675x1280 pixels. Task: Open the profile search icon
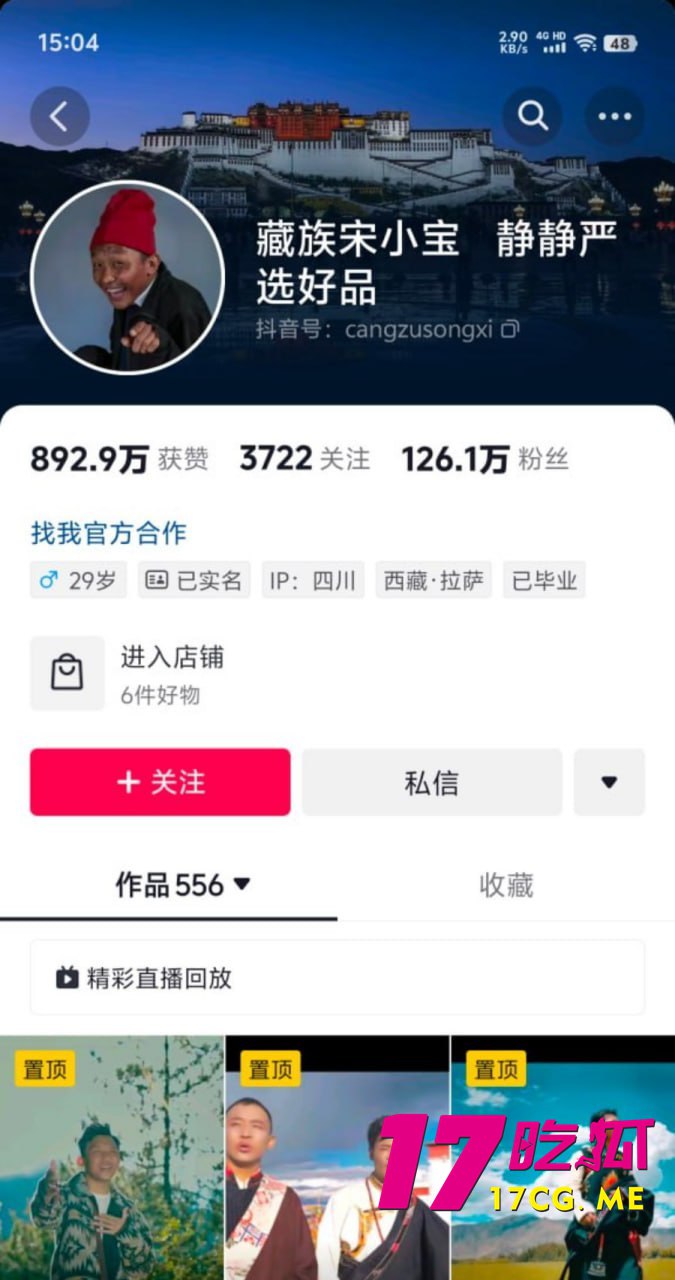coord(532,117)
